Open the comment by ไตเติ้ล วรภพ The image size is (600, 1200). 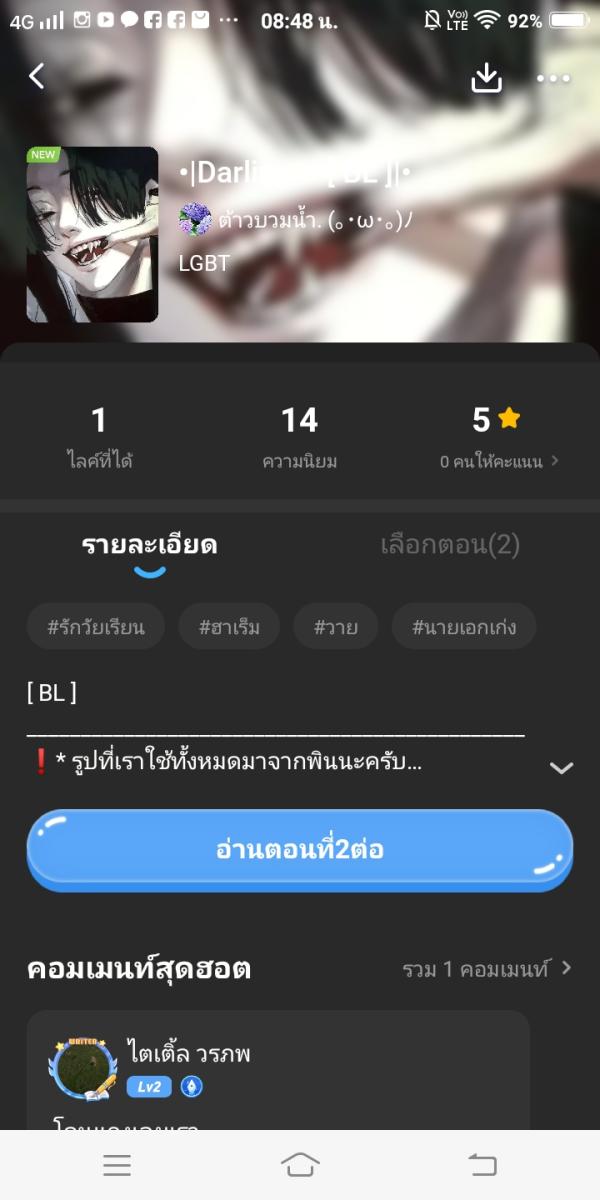[278, 1070]
